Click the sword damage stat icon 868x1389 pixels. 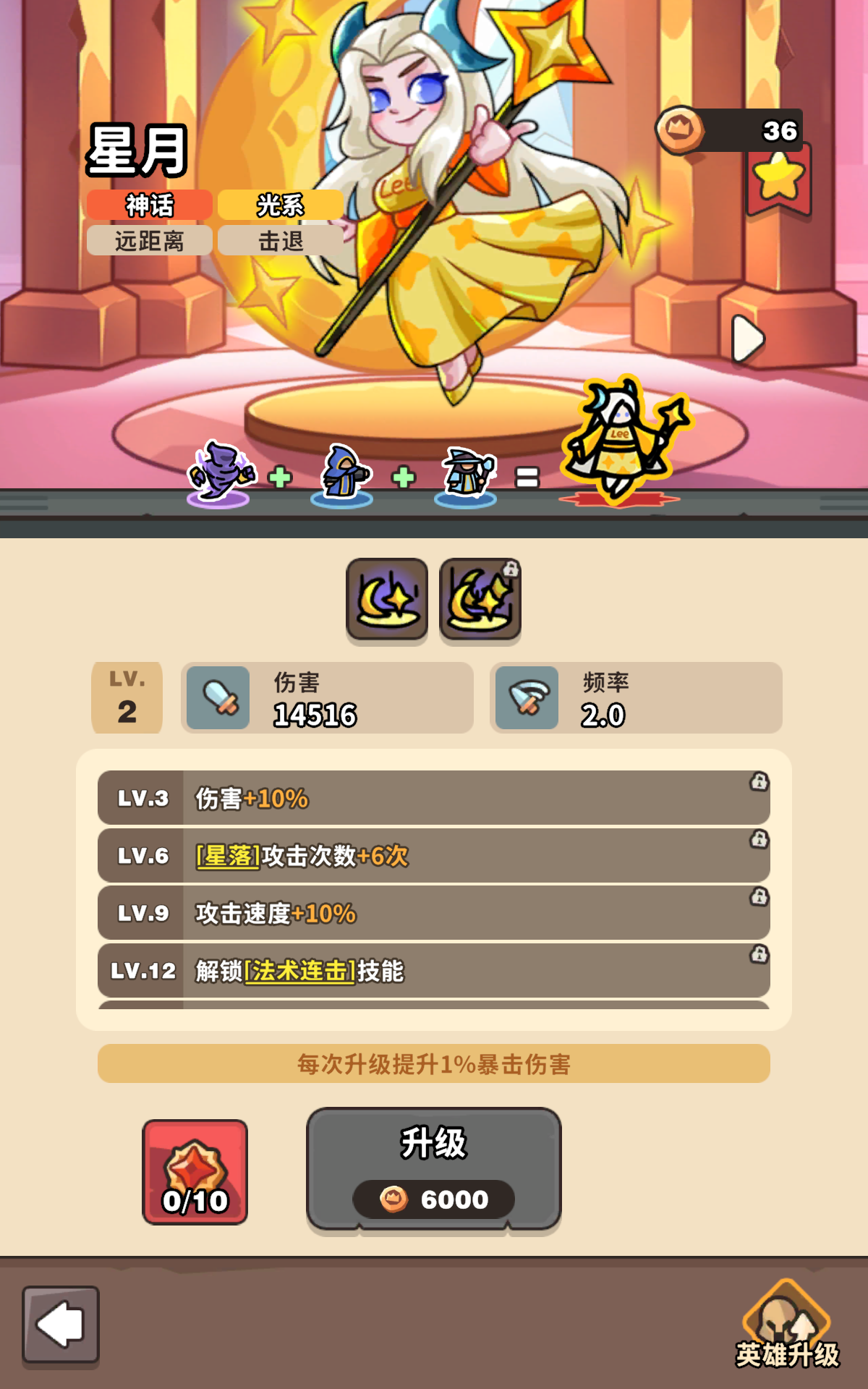pos(218,698)
